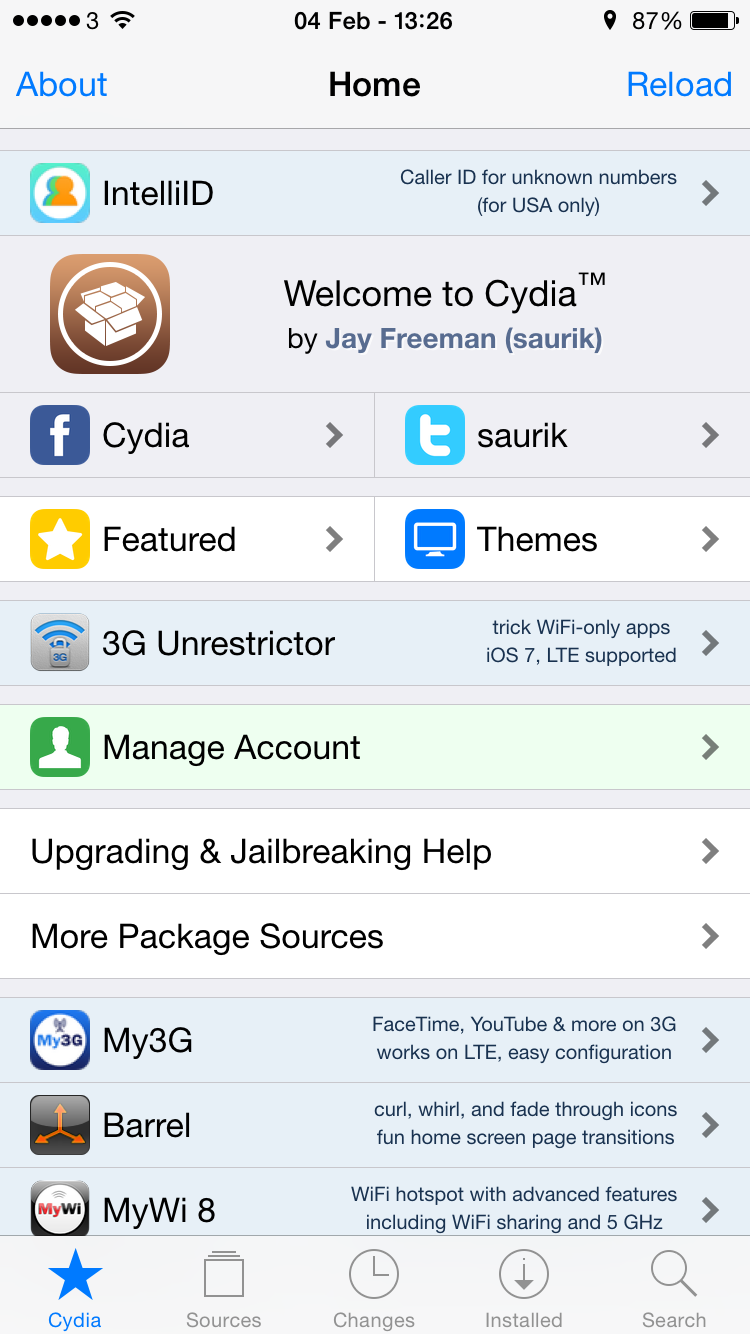Switch to the Sources tab

click(224, 1290)
